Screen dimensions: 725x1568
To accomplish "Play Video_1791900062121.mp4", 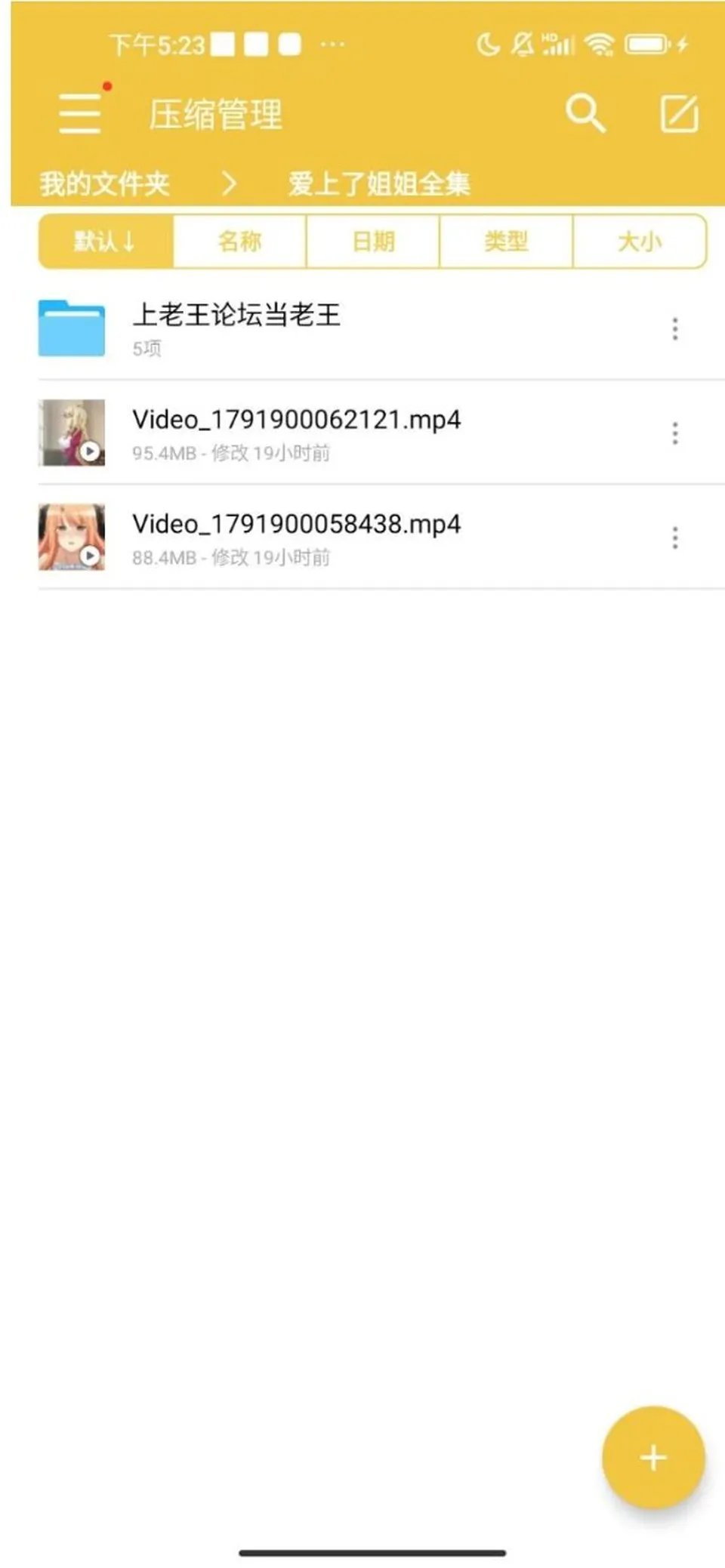I will coord(344,433).
